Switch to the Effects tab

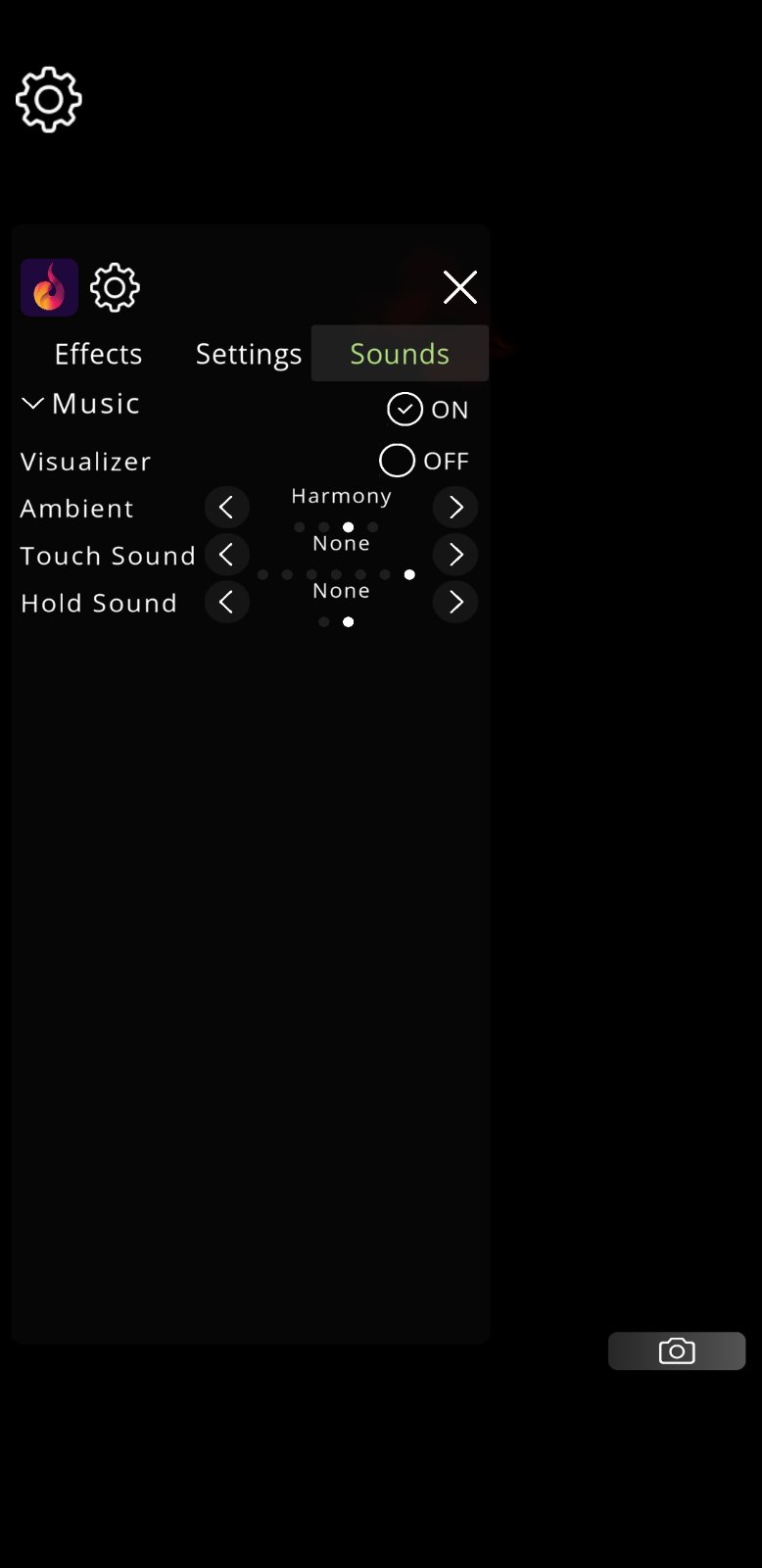point(98,354)
